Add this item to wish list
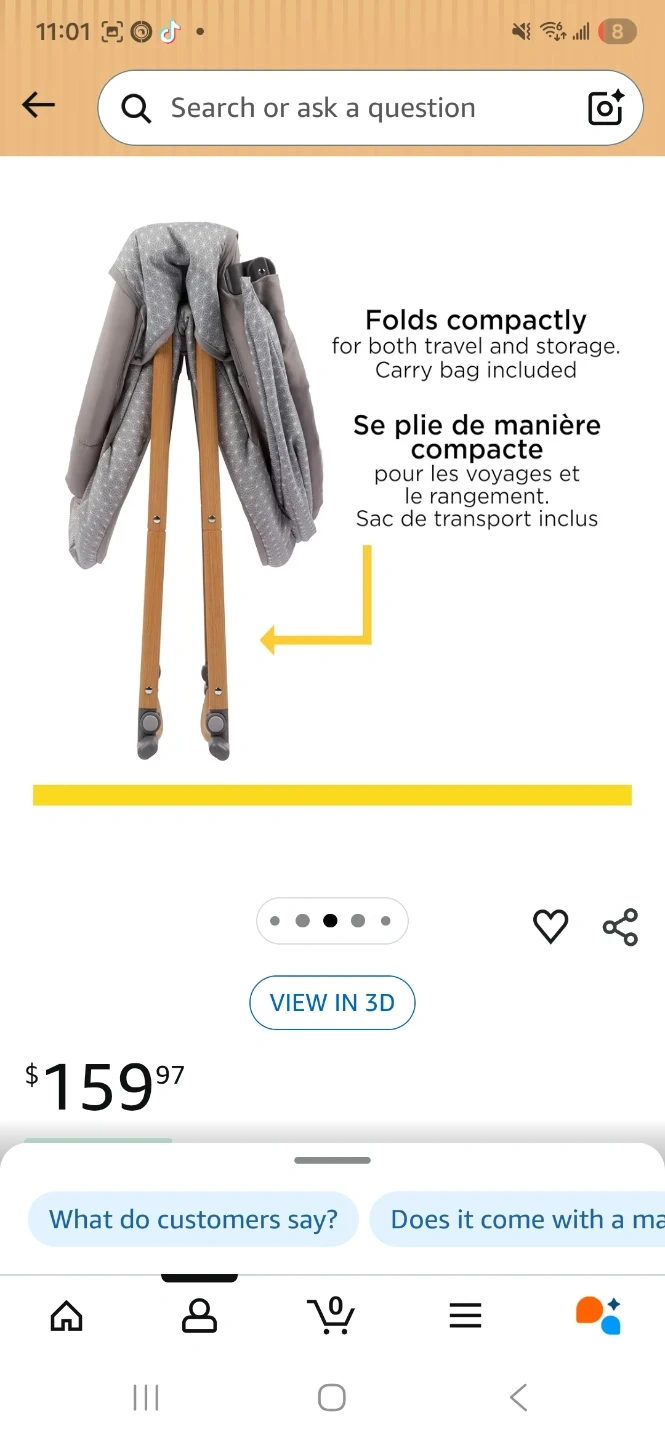Image resolution: width=665 pixels, height=1440 pixels. coord(550,927)
